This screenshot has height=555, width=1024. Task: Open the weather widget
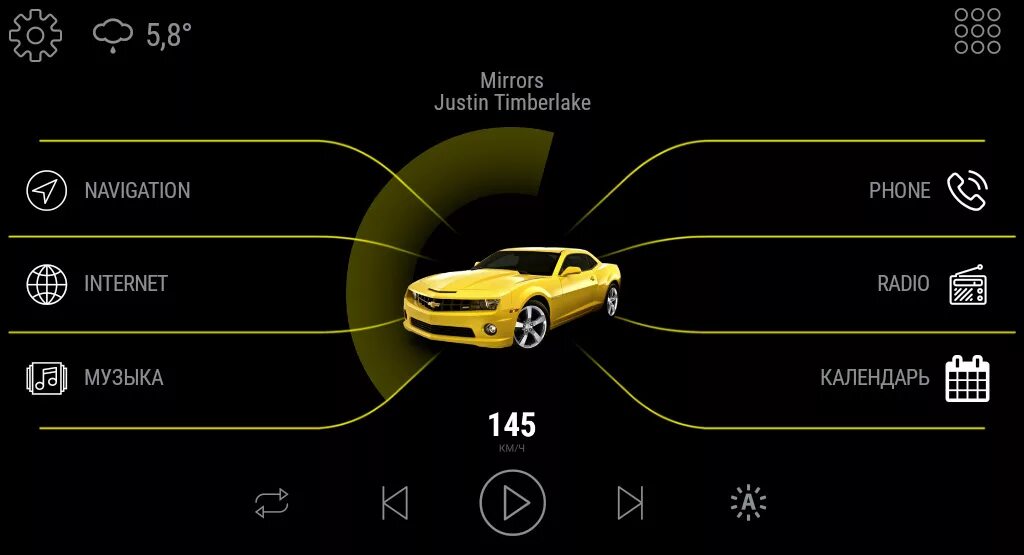(x=142, y=35)
